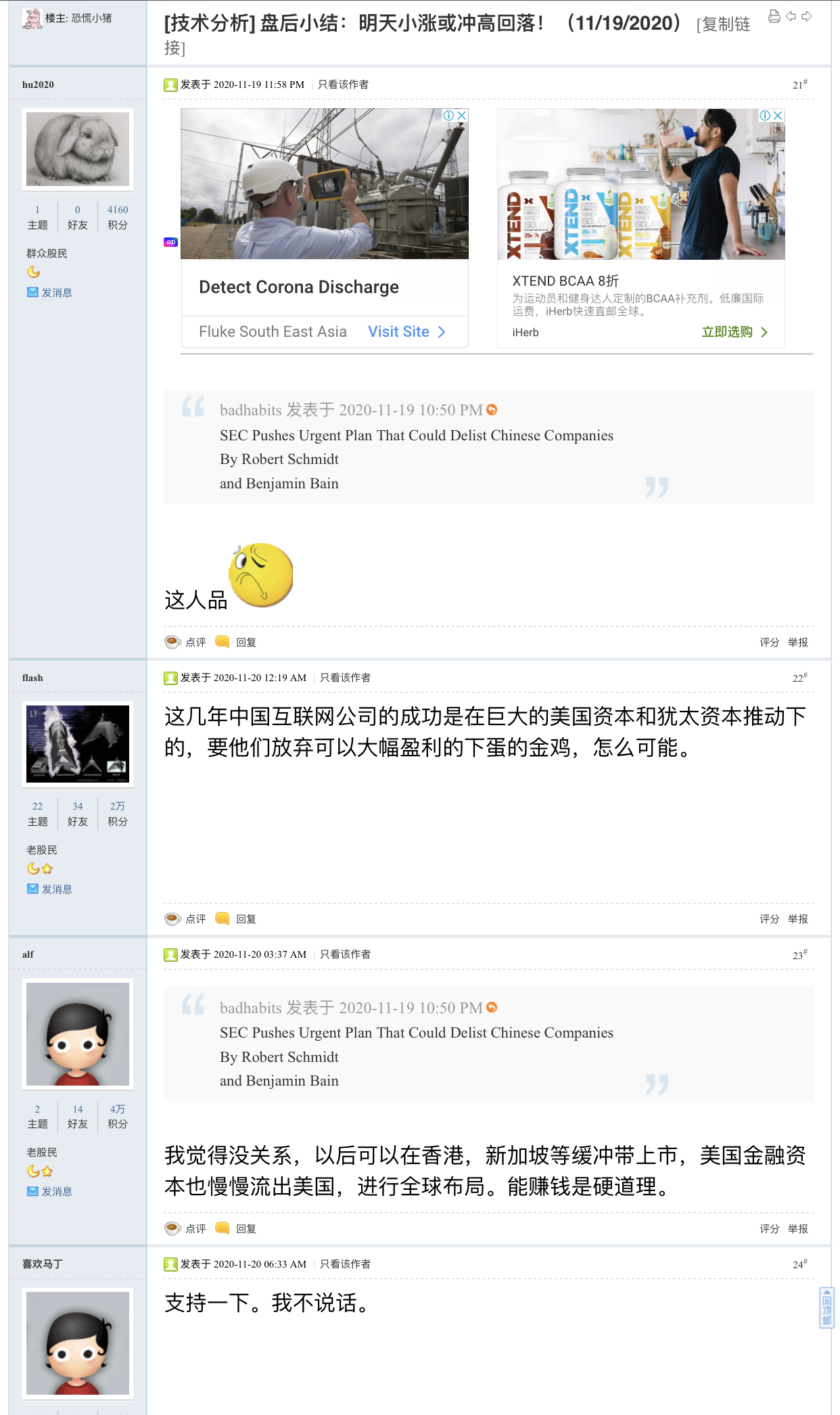Show only 喜欢马丁's posts
The image size is (840, 1415).
[345, 1264]
